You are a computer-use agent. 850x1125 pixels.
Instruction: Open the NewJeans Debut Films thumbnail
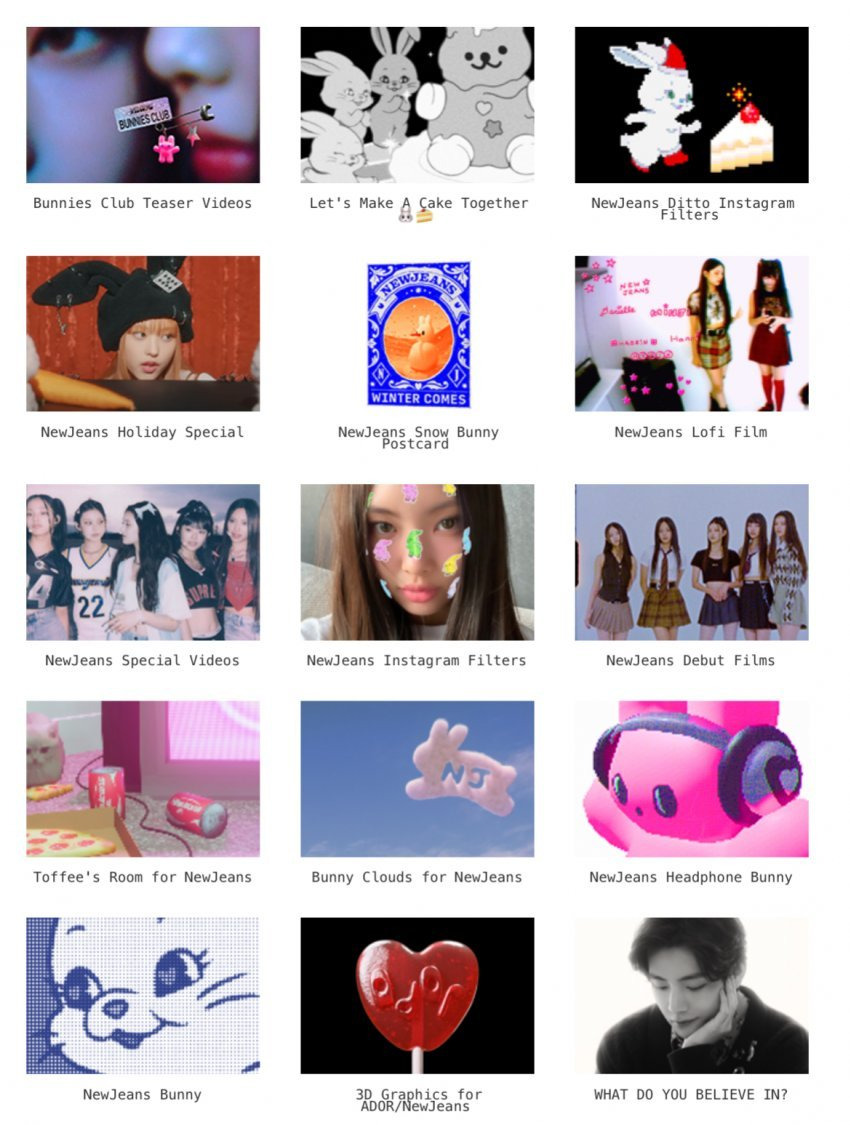[x=691, y=562]
